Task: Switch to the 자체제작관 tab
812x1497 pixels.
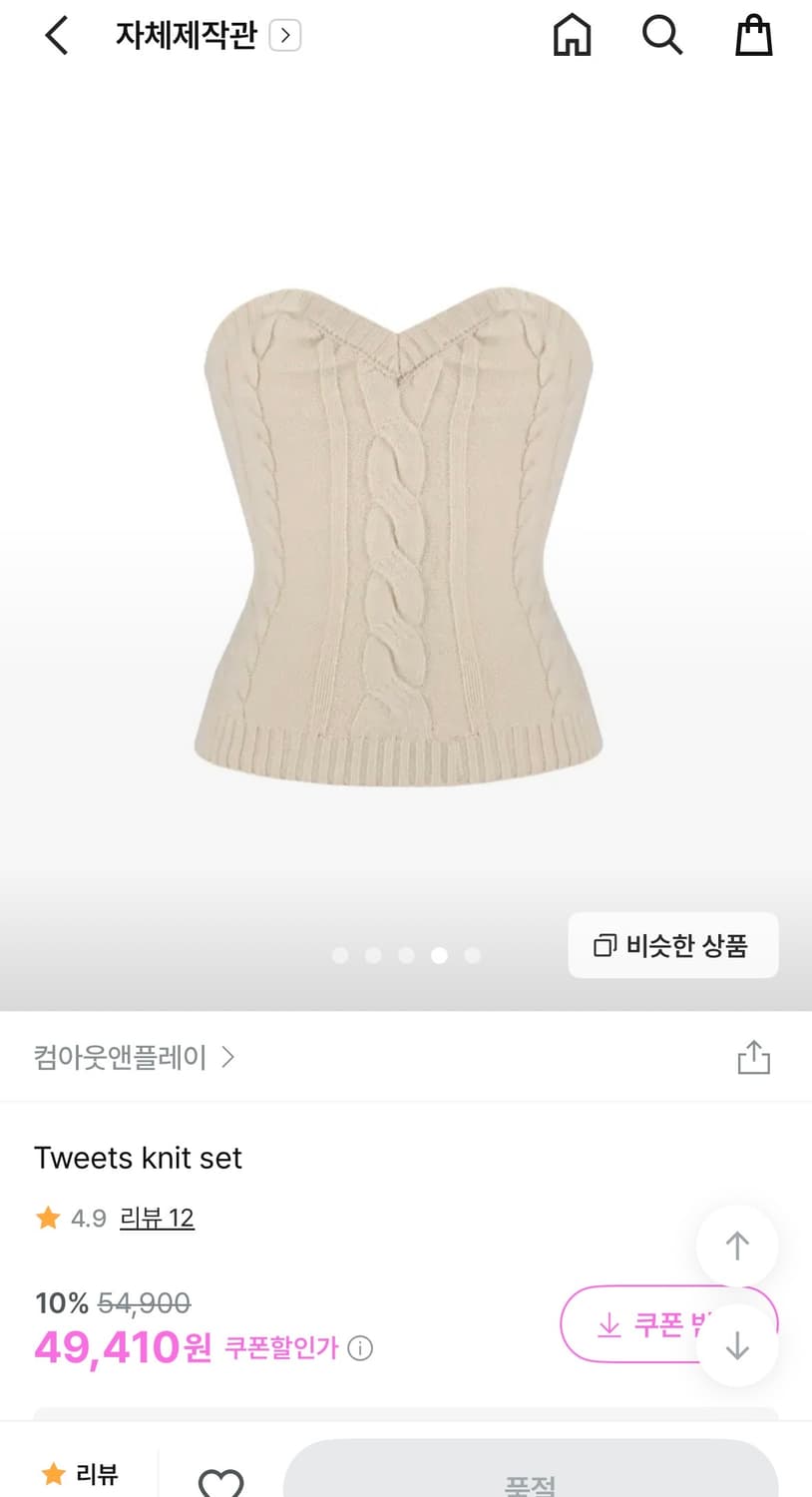Action: pos(186,35)
